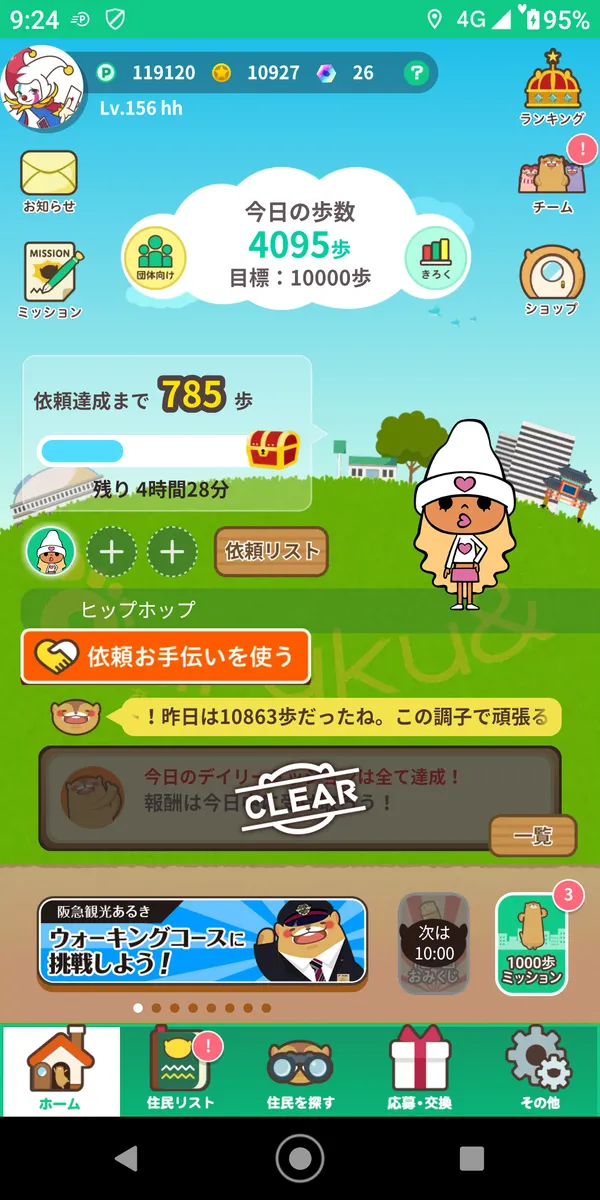This screenshot has height=1200, width=600.
Task: Tap the 団体向け group button
Action: pyautogui.click(x=154, y=259)
